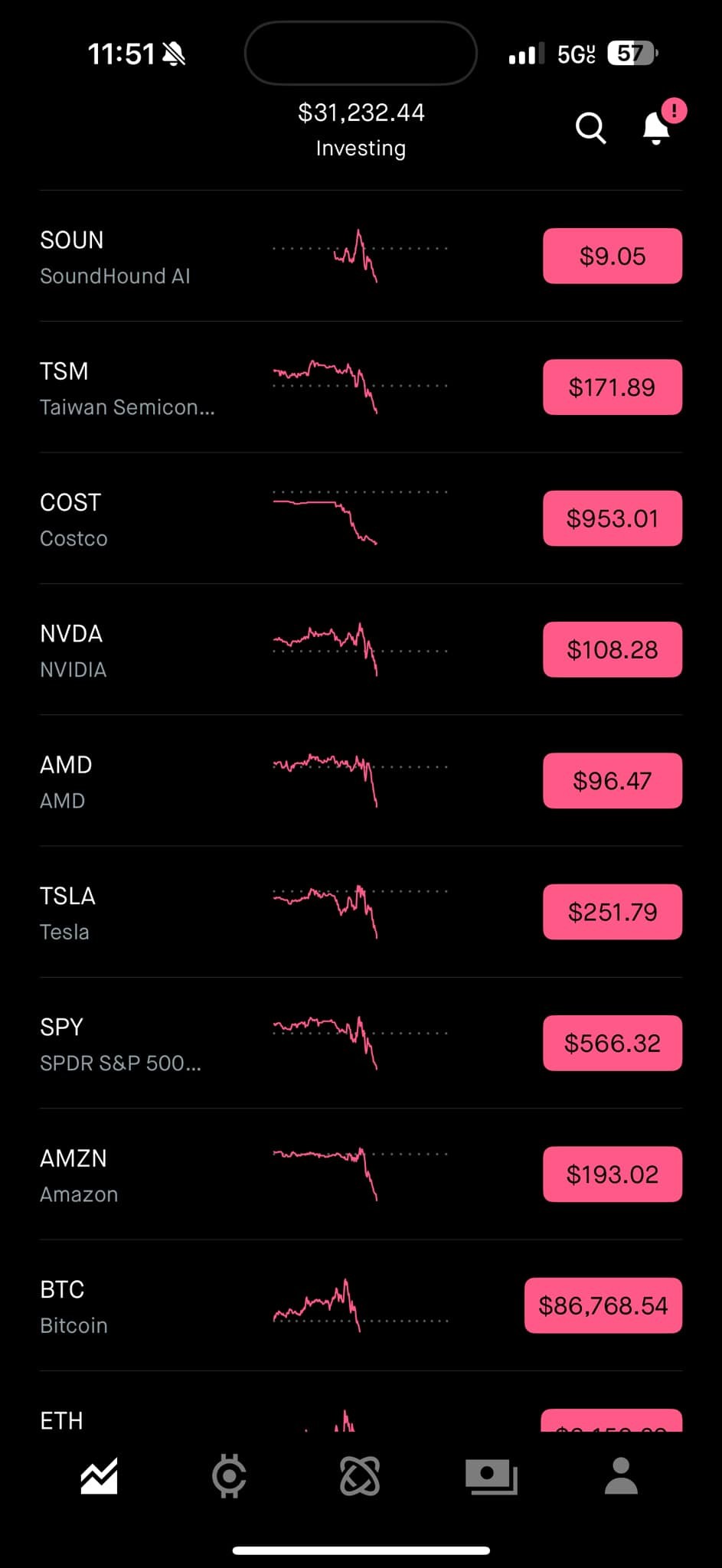View the Costco stock details
The height and width of the screenshot is (1568, 722).
[x=361, y=518]
